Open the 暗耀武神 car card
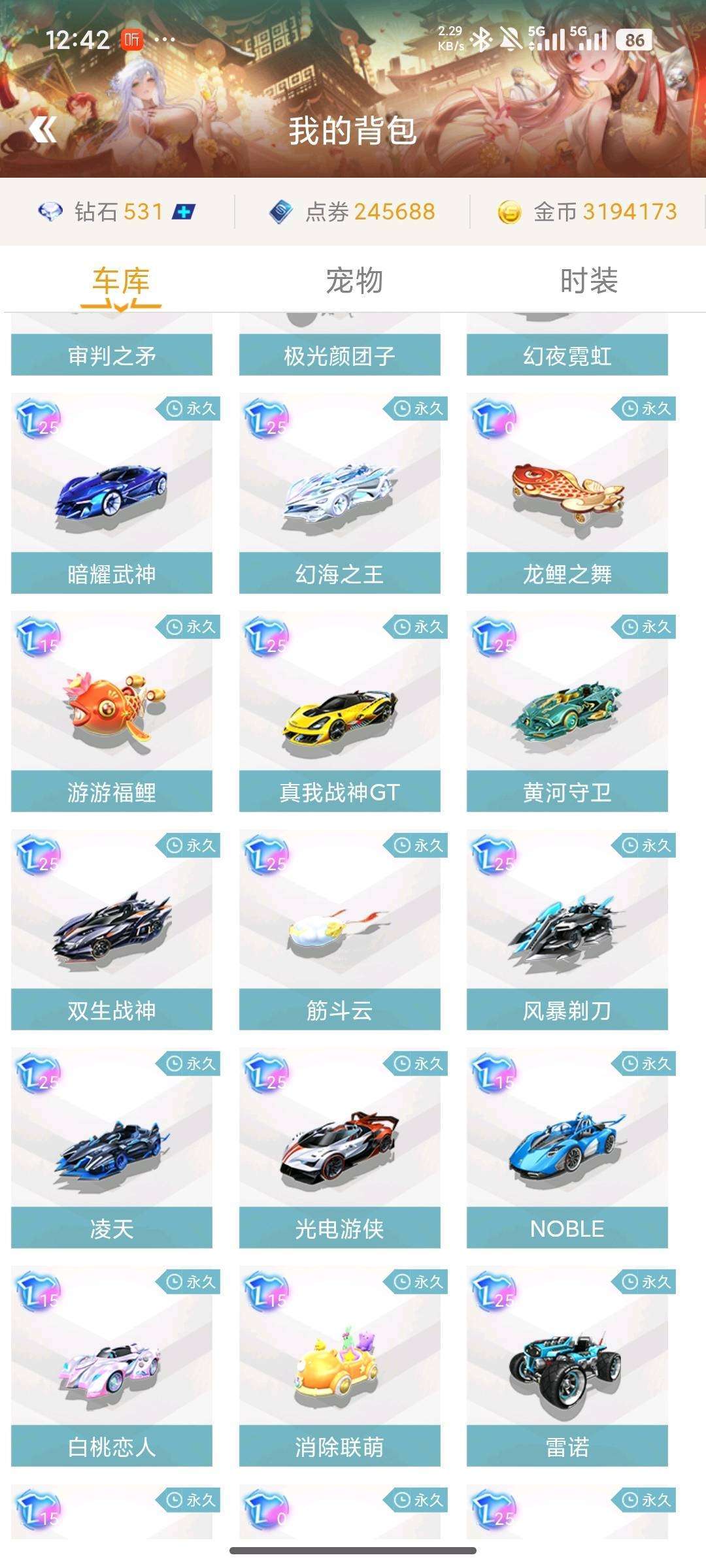Image resolution: width=706 pixels, height=1568 pixels. point(112,493)
